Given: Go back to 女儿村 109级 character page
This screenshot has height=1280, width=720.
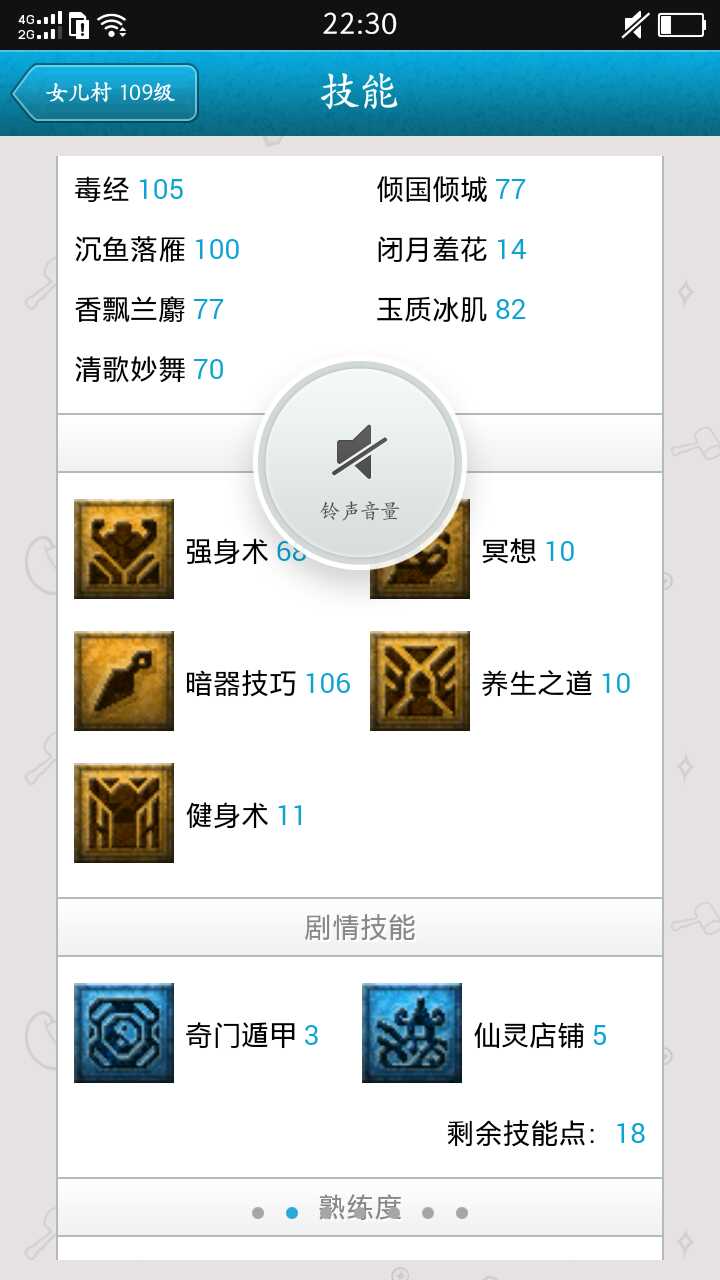Looking at the screenshot, I should coord(105,93).
